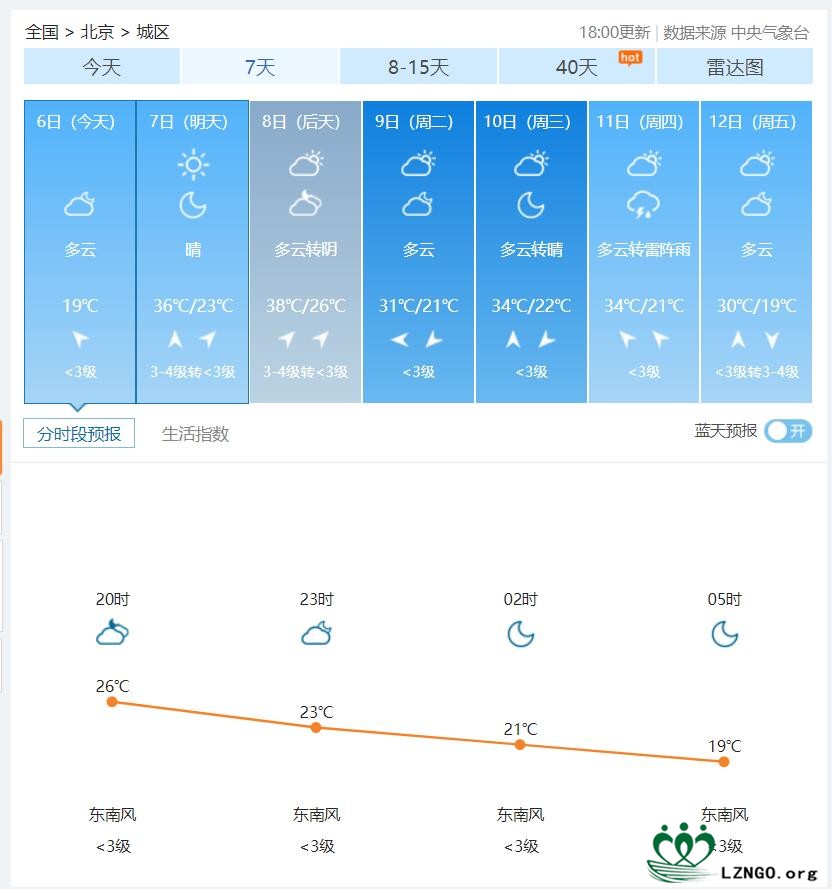This screenshot has height=889, width=832.
Task: Switch to the 今天 forecast tab
Action: click(x=101, y=67)
